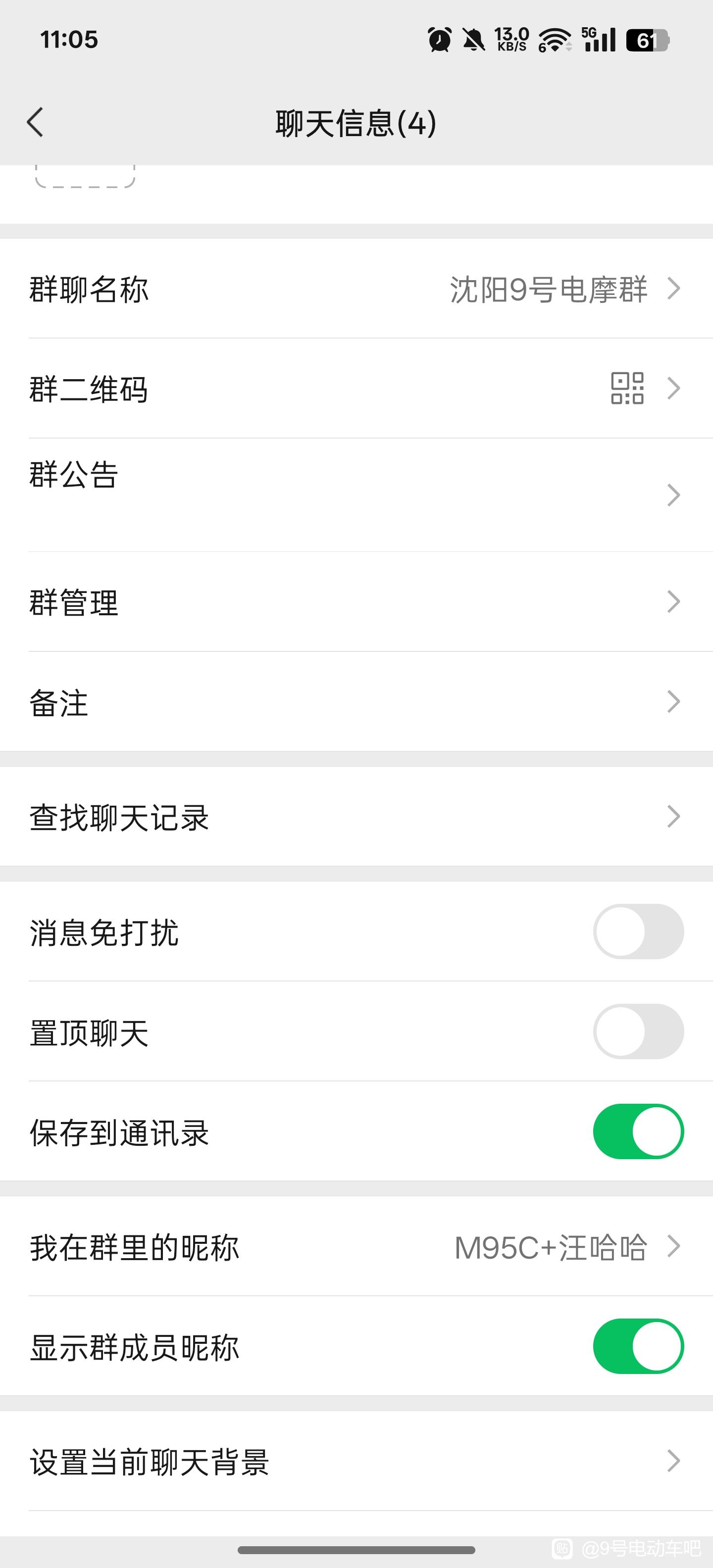Edit 我在群里的昵称 nickname

pos(356,1247)
